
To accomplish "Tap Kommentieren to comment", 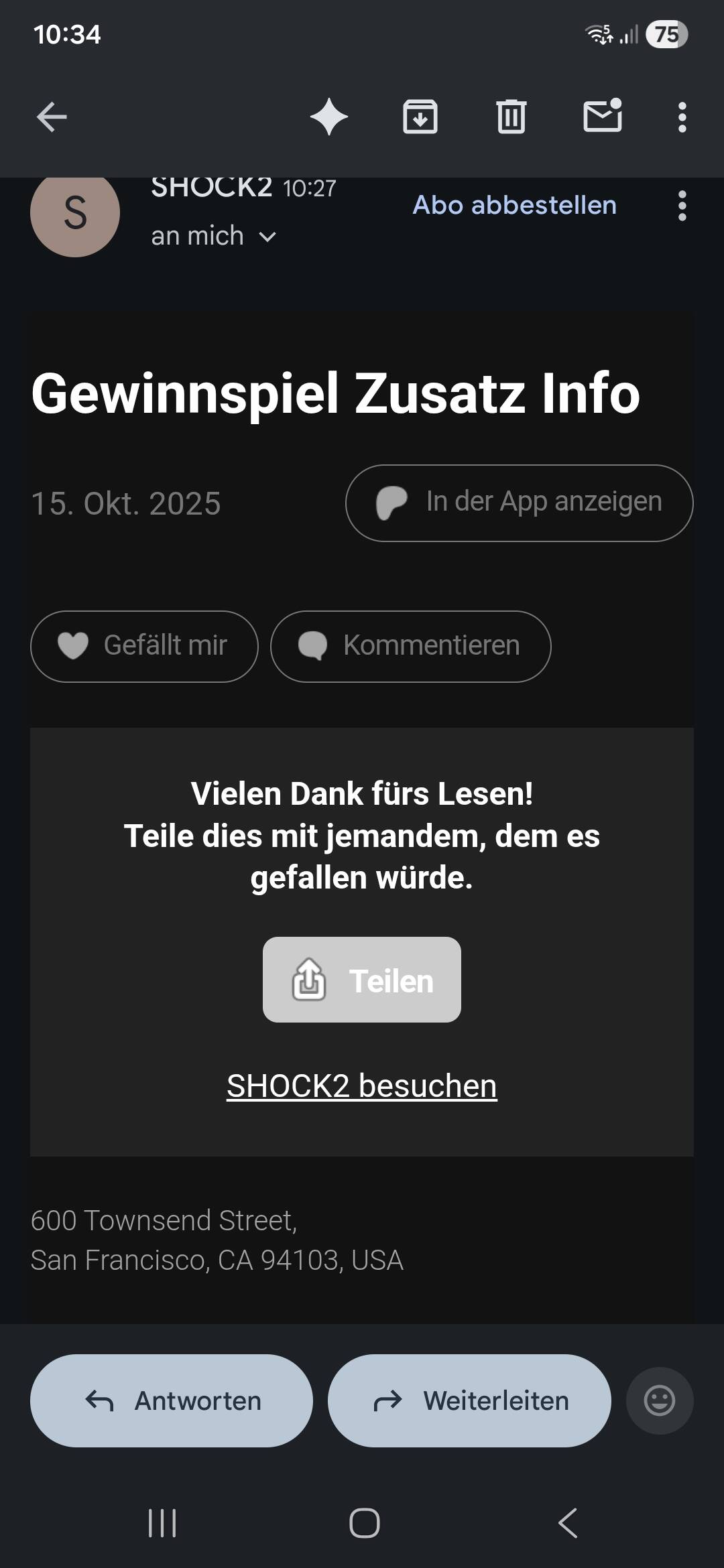I will pos(410,646).
